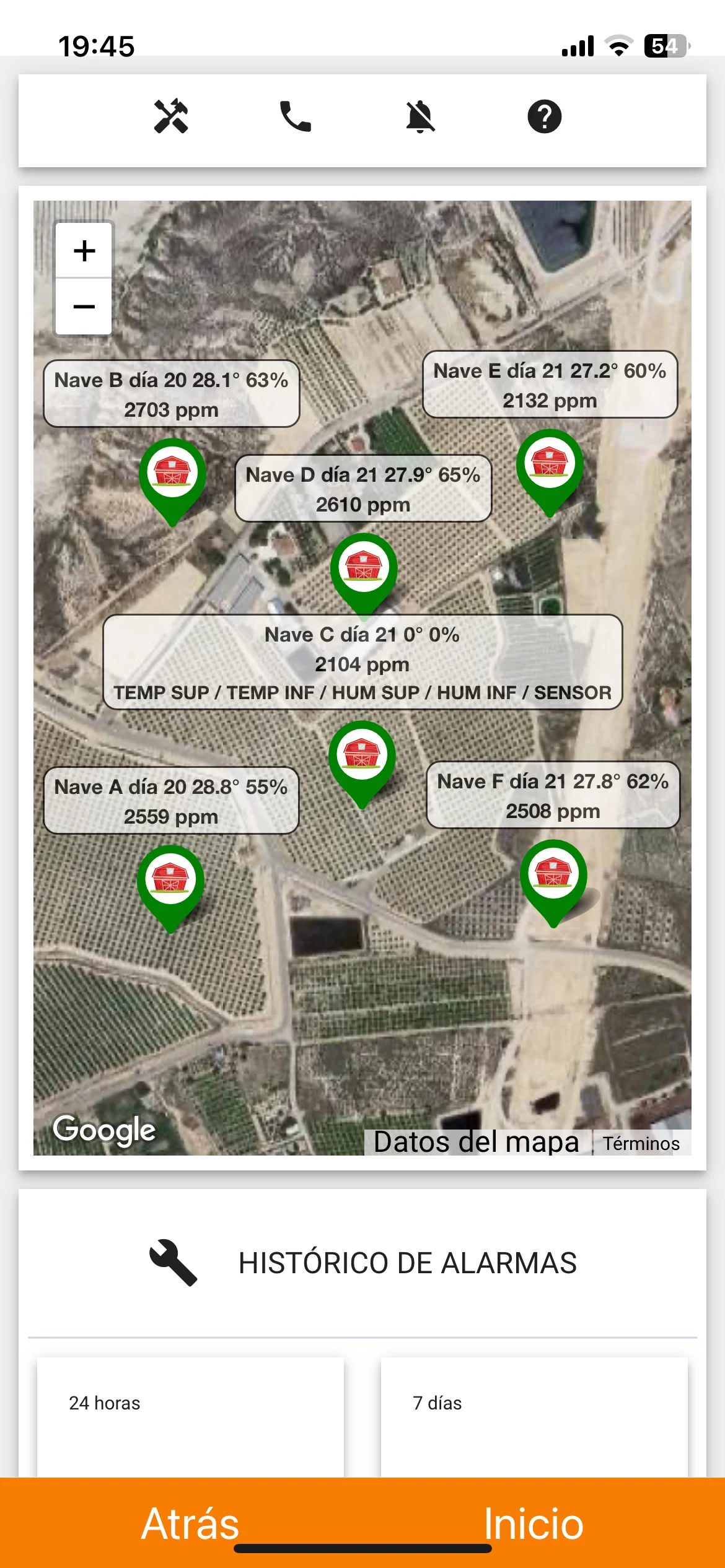Open the map Términos link
The height and width of the screenshot is (1568, 725).
click(x=641, y=1143)
